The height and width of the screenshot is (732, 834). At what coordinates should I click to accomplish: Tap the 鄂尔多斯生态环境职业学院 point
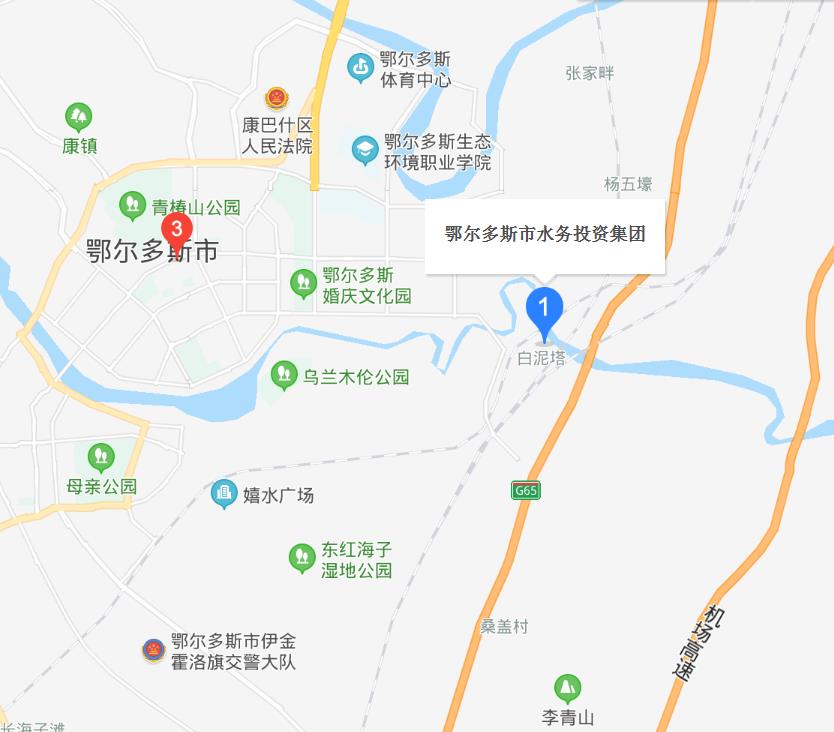pyautogui.click(x=365, y=151)
